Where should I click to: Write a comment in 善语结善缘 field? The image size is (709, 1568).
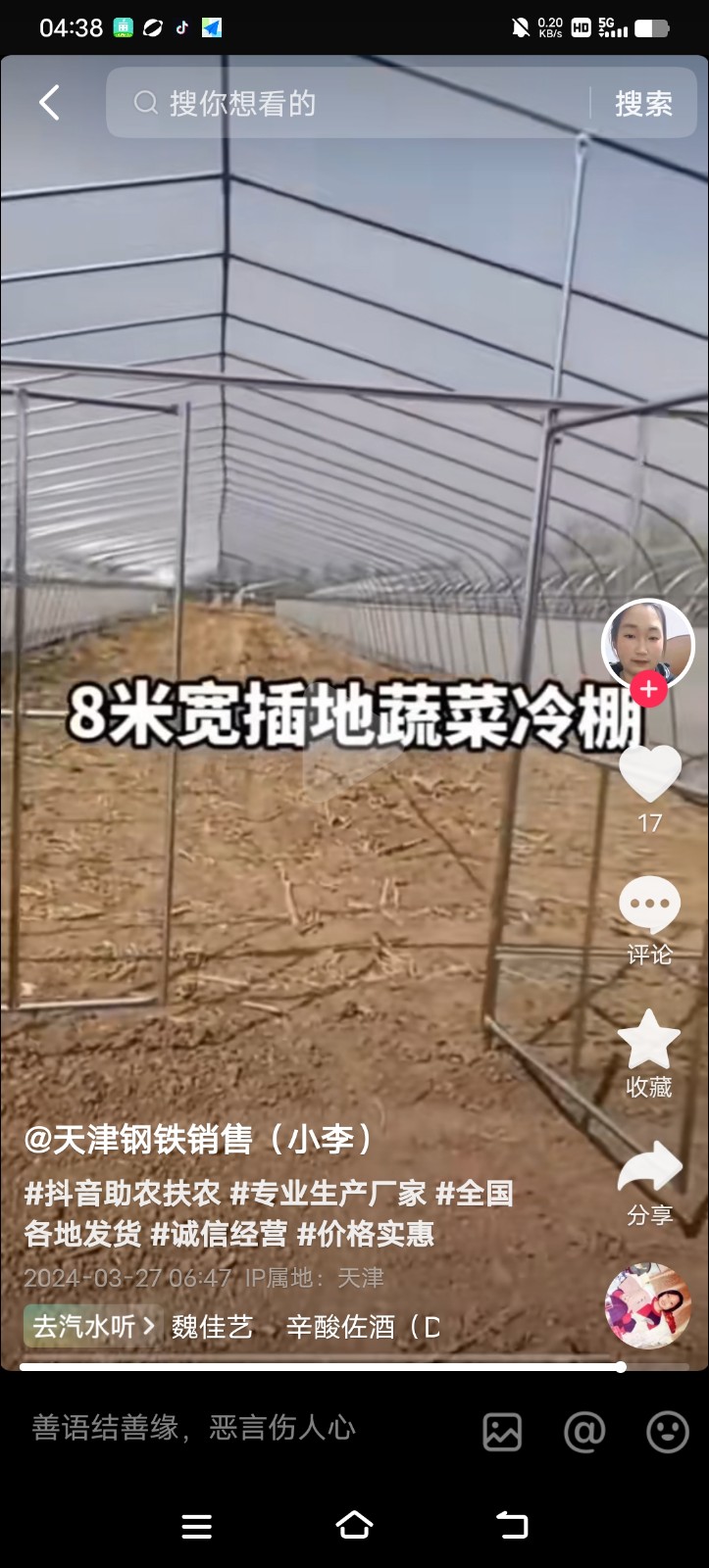click(x=194, y=1428)
